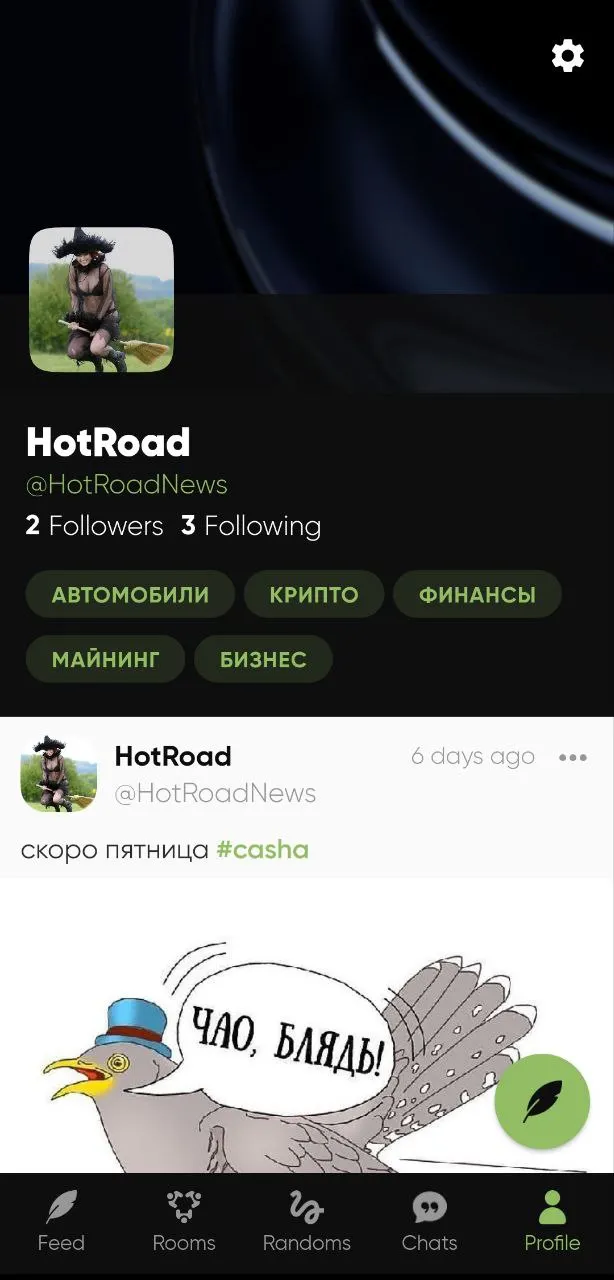Image resolution: width=614 pixels, height=1280 pixels.
Task: Tap the ФИНАНСЫ interest chip
Action: 477,595
